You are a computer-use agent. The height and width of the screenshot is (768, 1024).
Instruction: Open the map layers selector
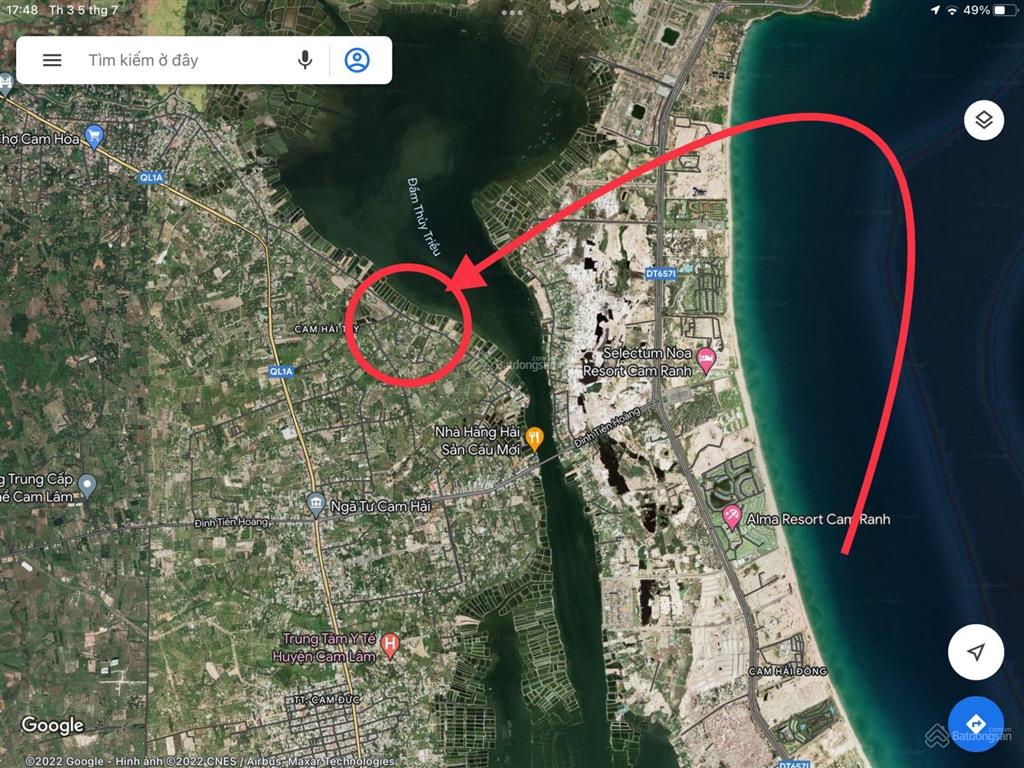[x=984, y=121]
